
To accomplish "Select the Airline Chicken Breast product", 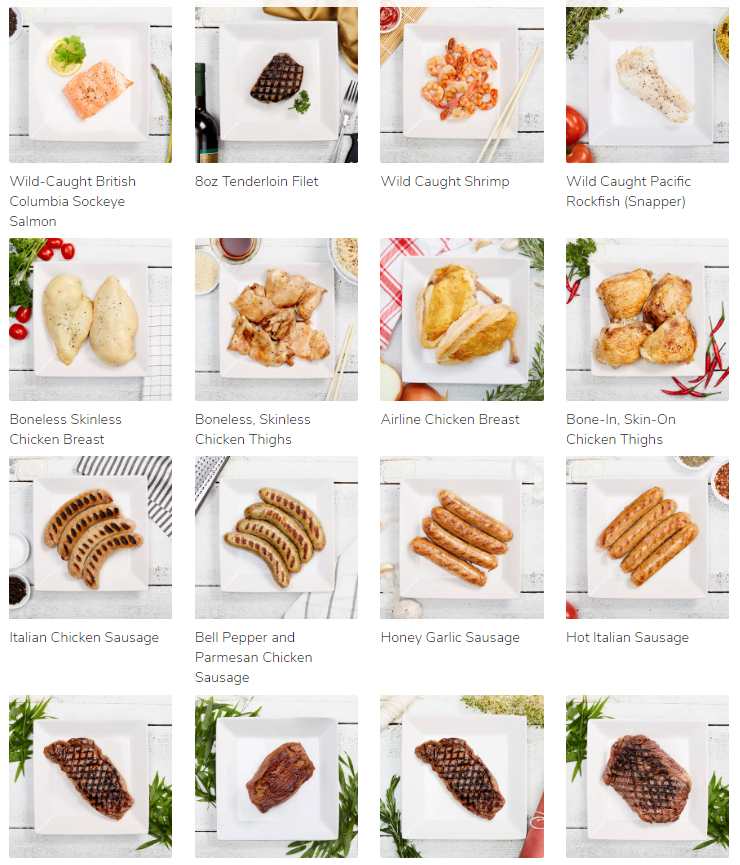I will point(462,319).
